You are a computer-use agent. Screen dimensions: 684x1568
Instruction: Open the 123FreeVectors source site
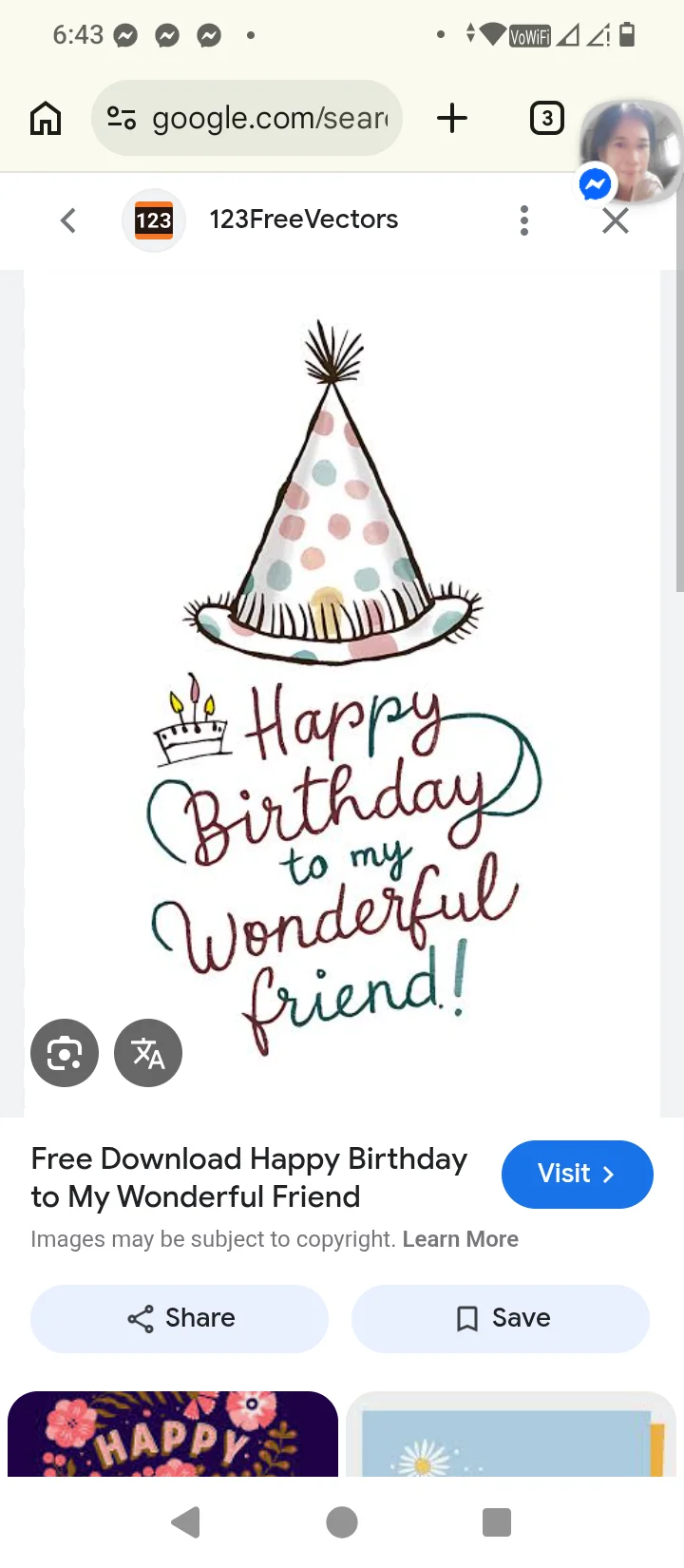302,220
